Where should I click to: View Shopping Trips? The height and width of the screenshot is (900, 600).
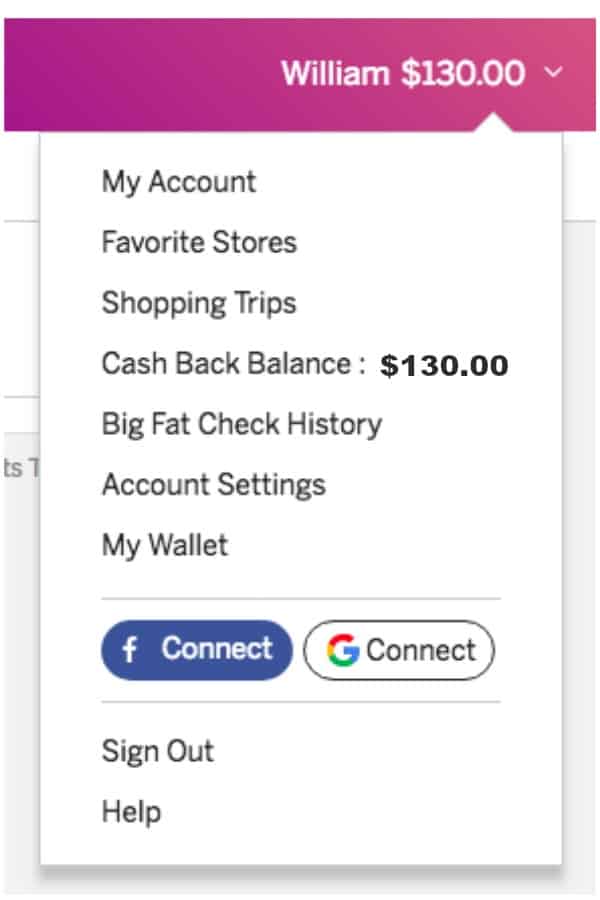coord(199,303)
